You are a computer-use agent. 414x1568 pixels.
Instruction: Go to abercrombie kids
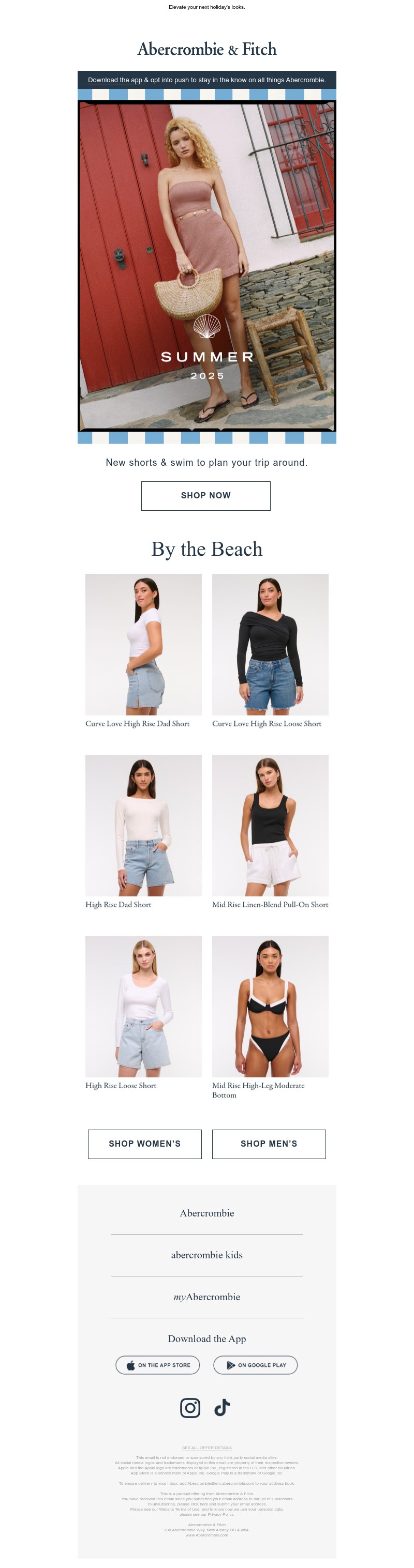(x=206, y=1255)
